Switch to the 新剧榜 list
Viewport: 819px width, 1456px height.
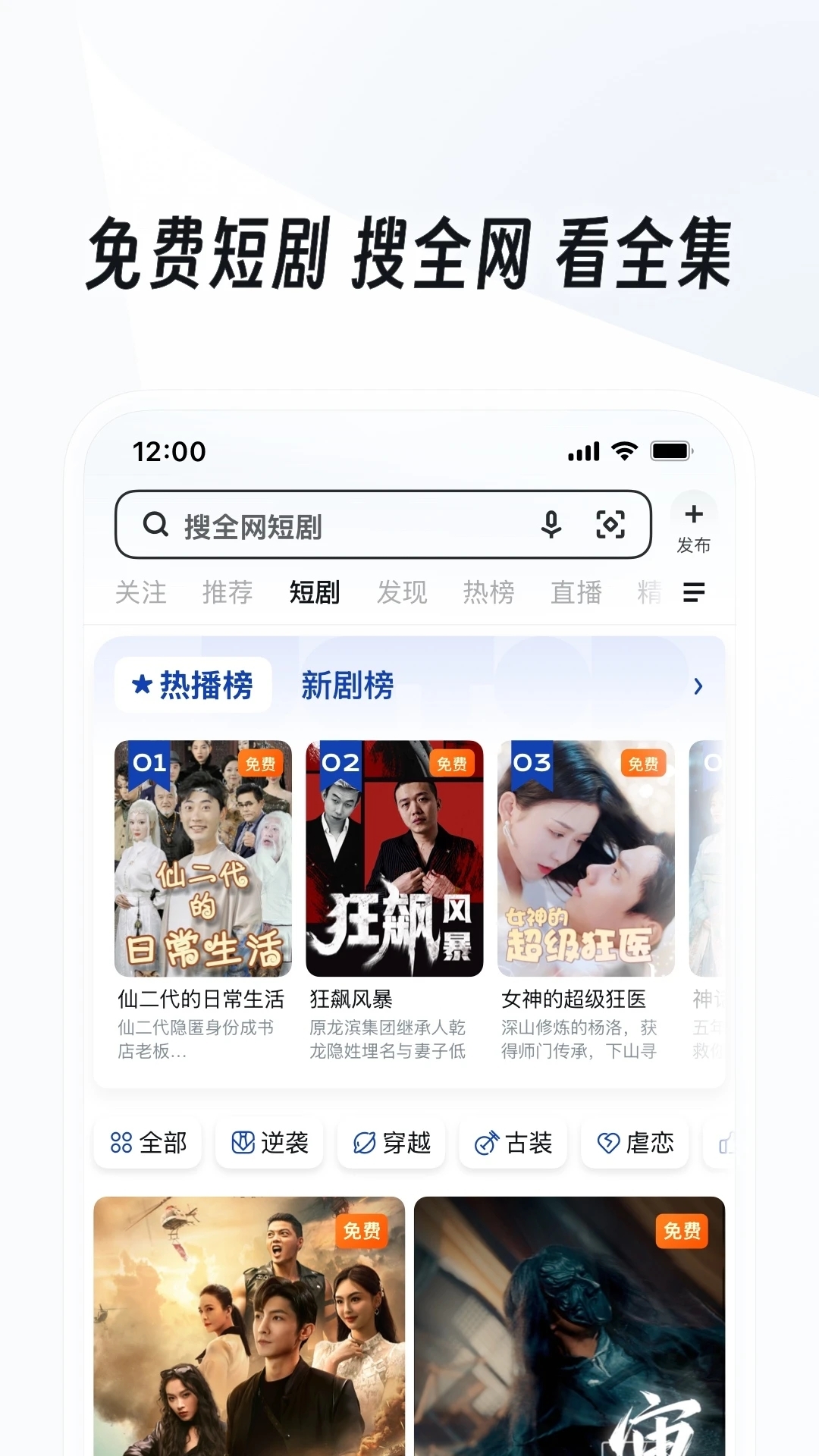coord(347,684)
